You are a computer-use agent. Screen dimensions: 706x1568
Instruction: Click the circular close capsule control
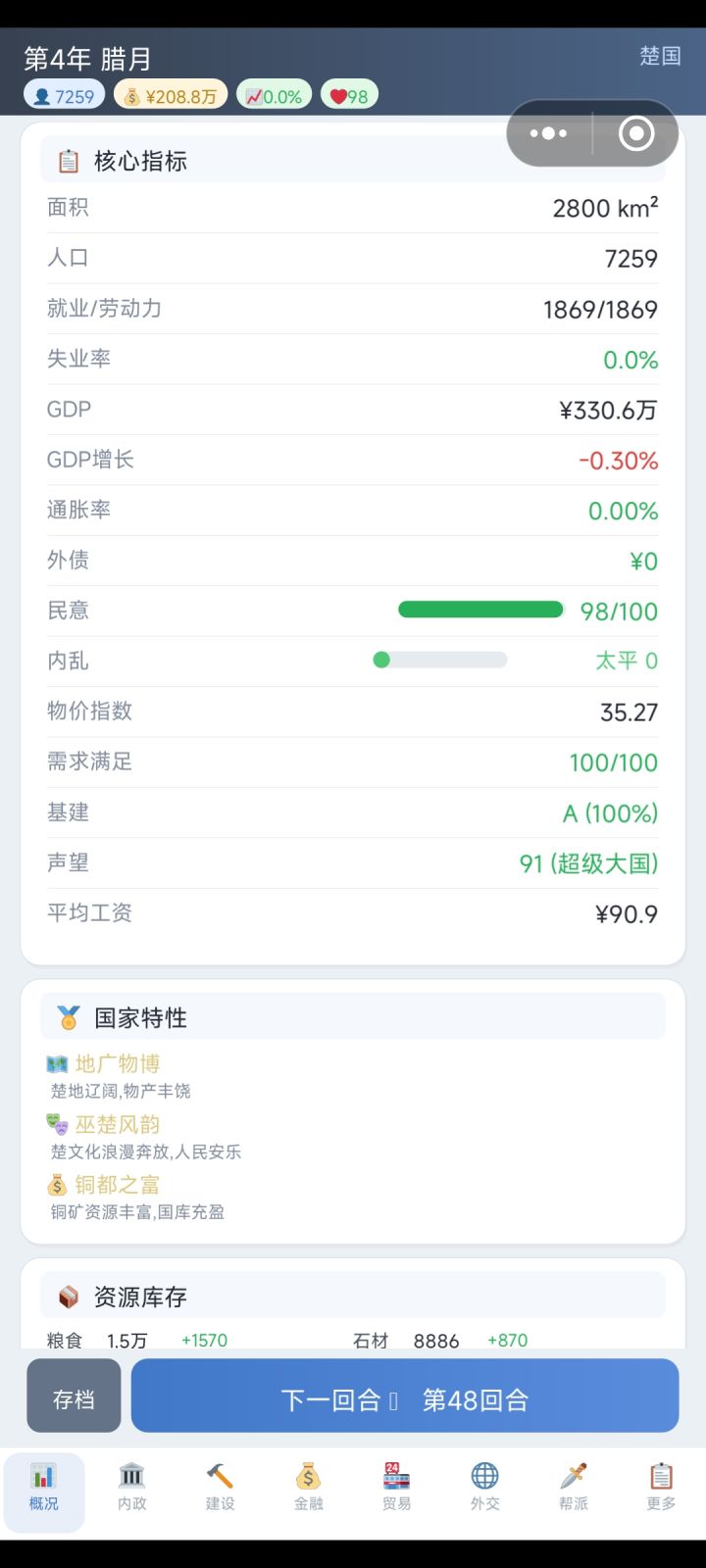(x=633, y=132)
